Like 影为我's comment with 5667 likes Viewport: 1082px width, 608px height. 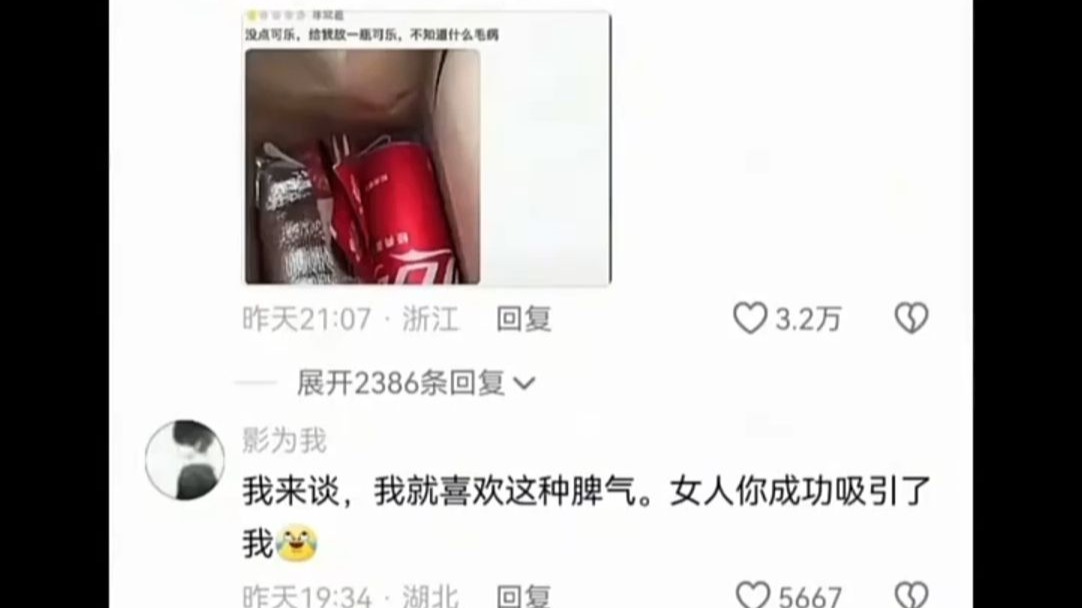(x=752, y=596)
